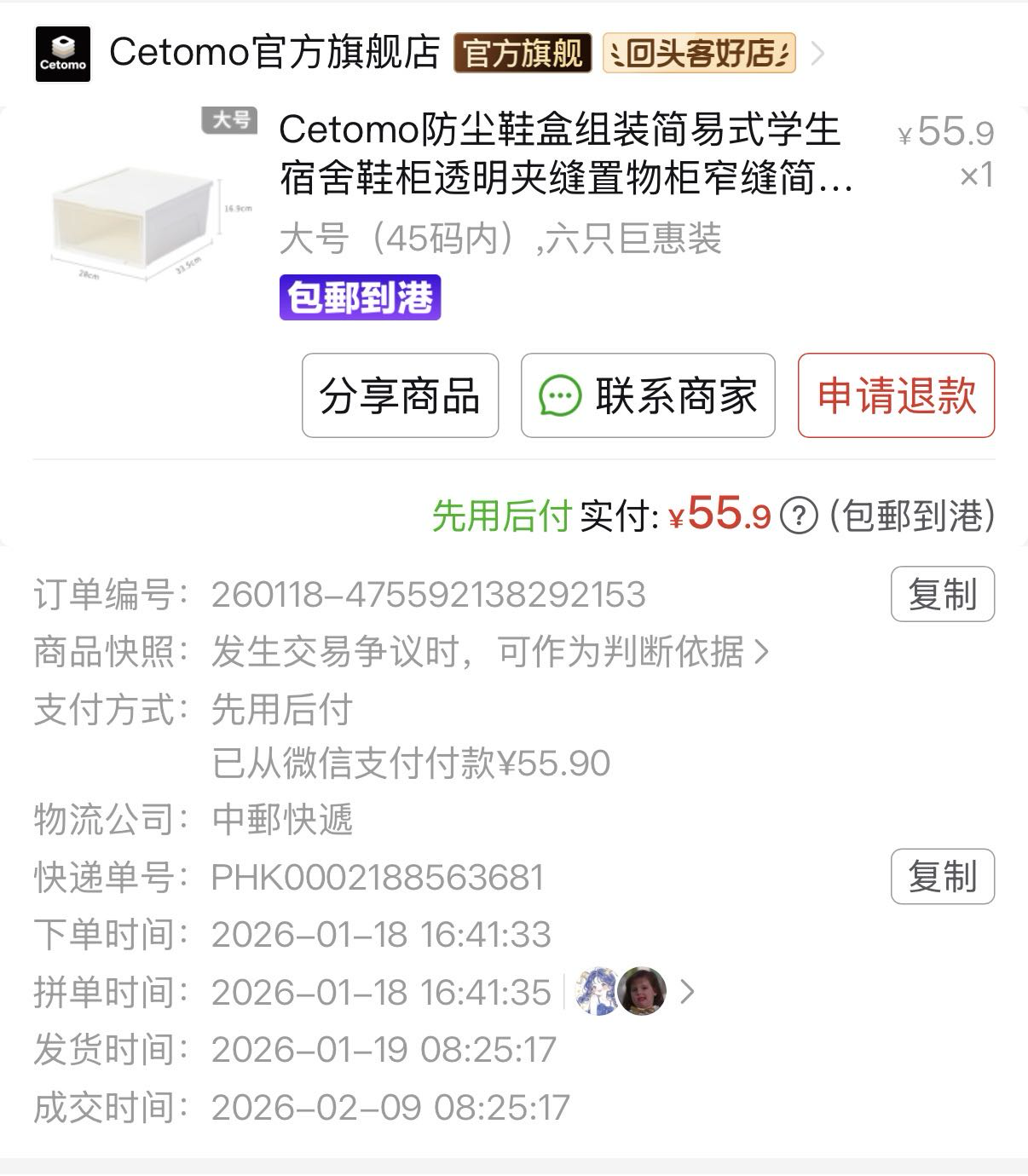The width and height of the screenshot is (1028, 1176).
Task: Click the 包邮到港 purple tag
Action: click(361, 297)
